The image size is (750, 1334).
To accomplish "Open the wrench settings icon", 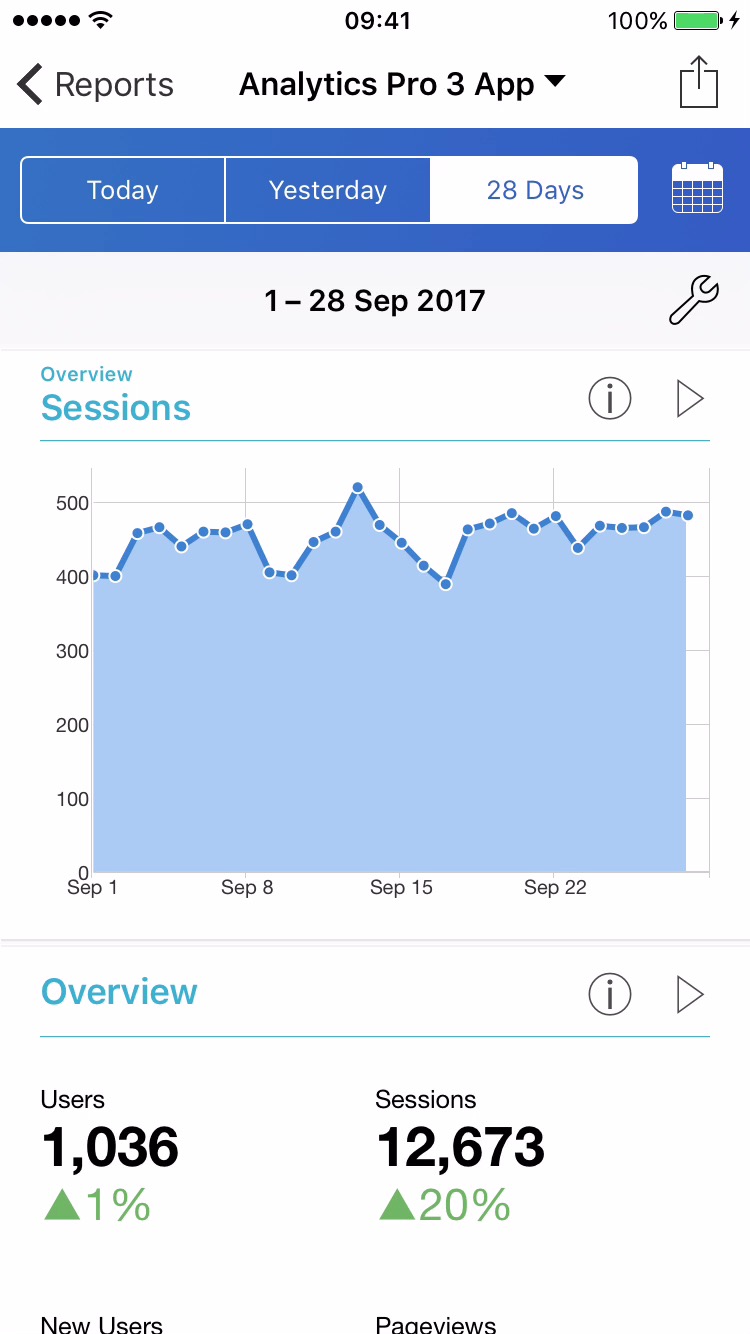I will click(x=693, y=300).
